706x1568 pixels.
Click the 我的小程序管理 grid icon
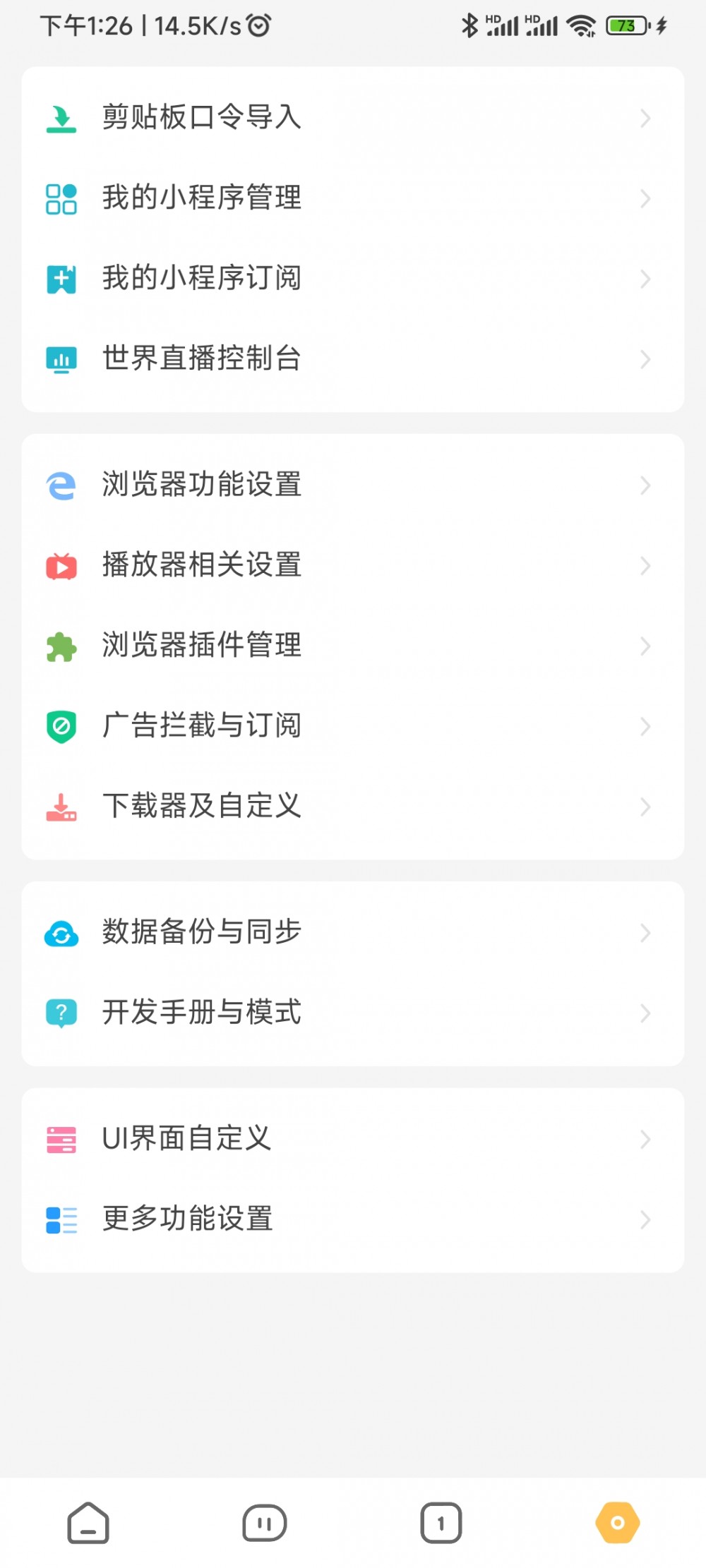(x=61, y=199)
